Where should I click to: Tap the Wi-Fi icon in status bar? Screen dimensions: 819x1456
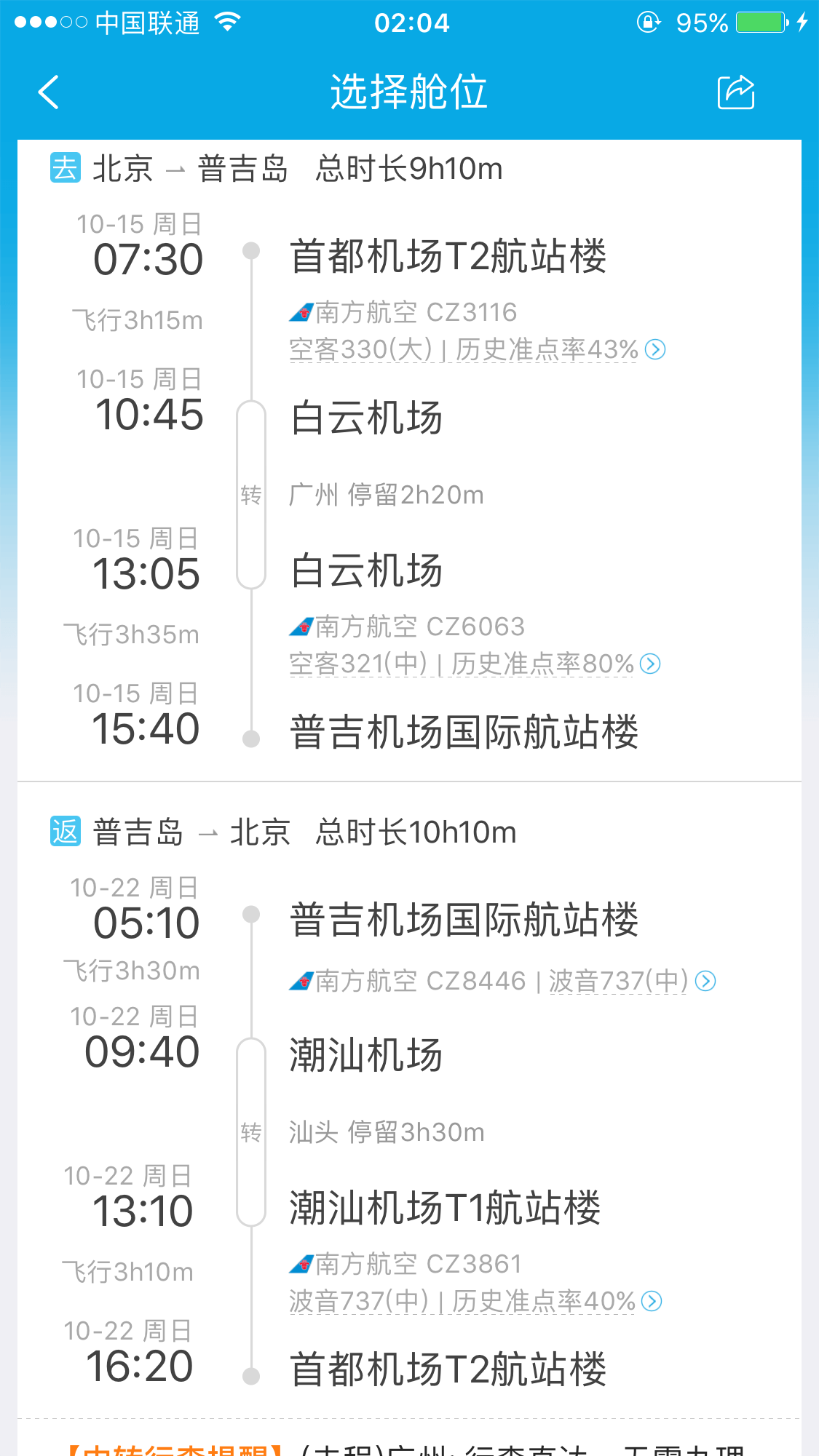(x=227, y=22)
